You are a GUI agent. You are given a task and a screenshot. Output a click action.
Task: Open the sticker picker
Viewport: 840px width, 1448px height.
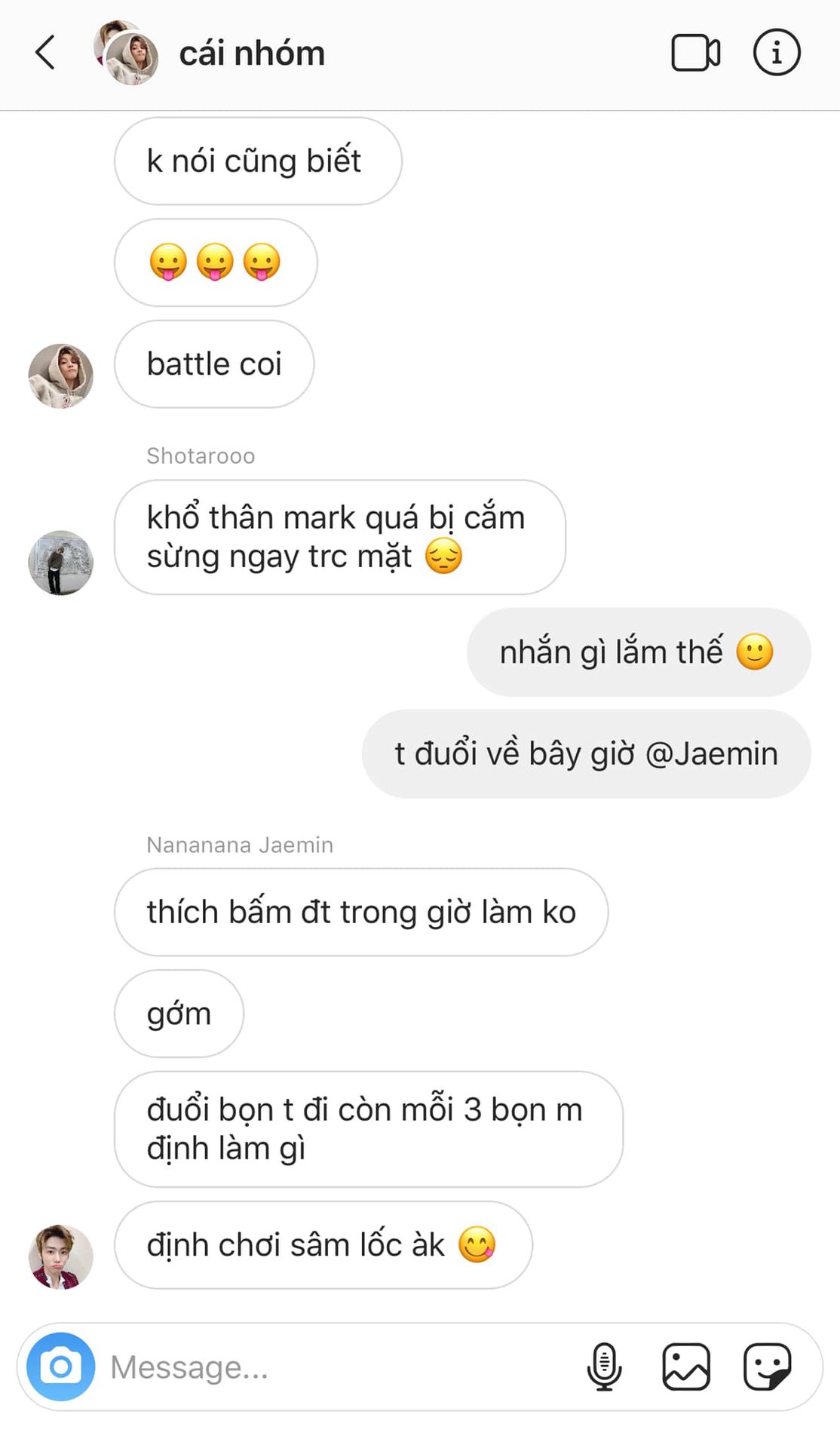point(767,1367)
